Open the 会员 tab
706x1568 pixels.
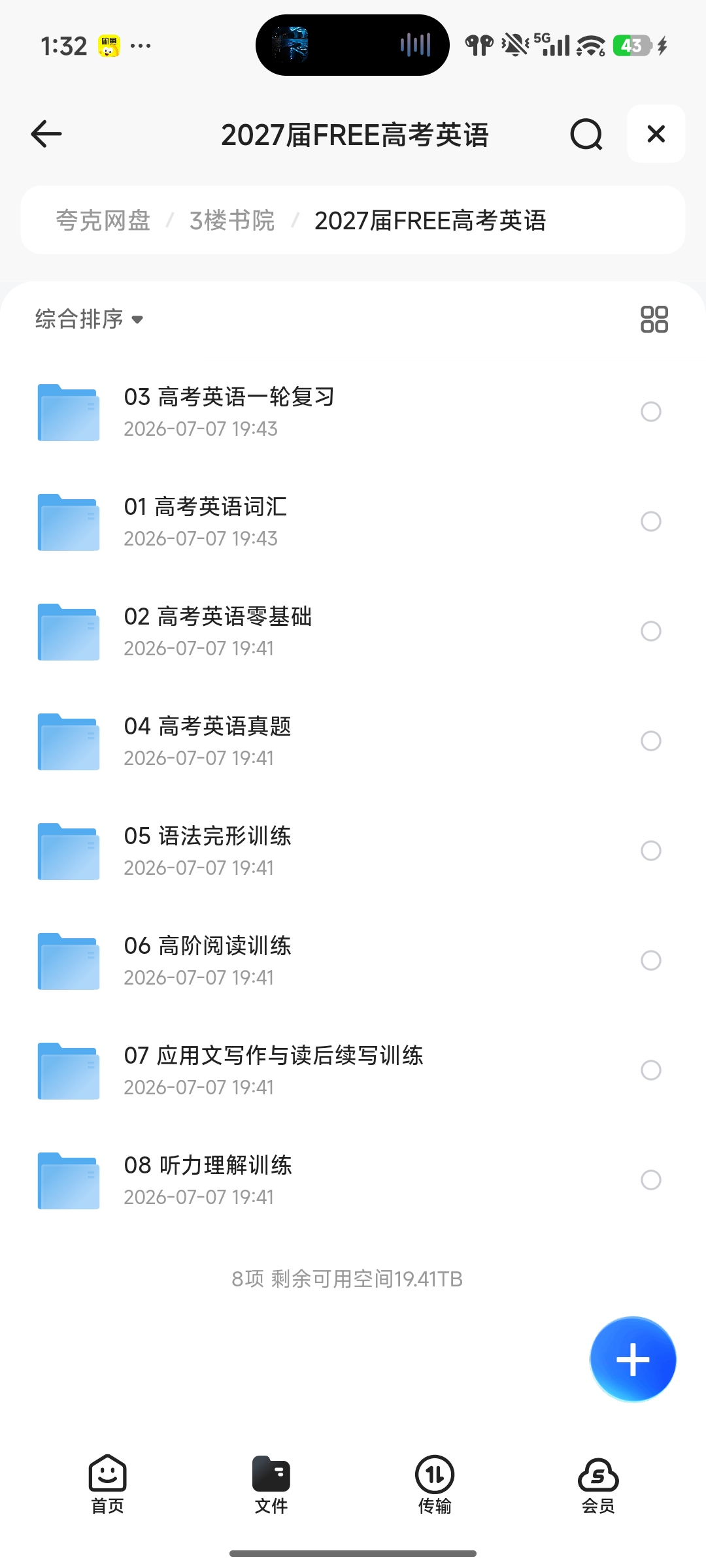point(598,1484)
